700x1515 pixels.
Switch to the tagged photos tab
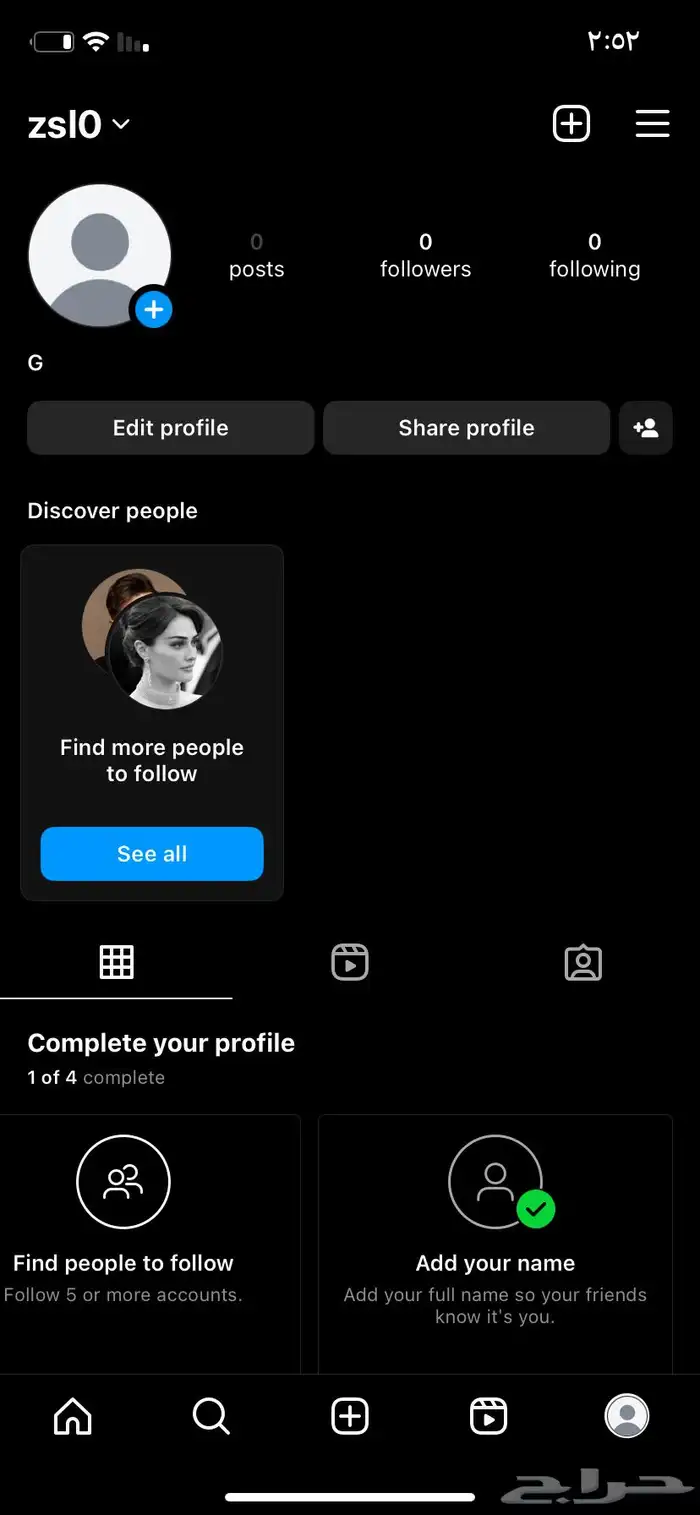(x=583, y=962)
